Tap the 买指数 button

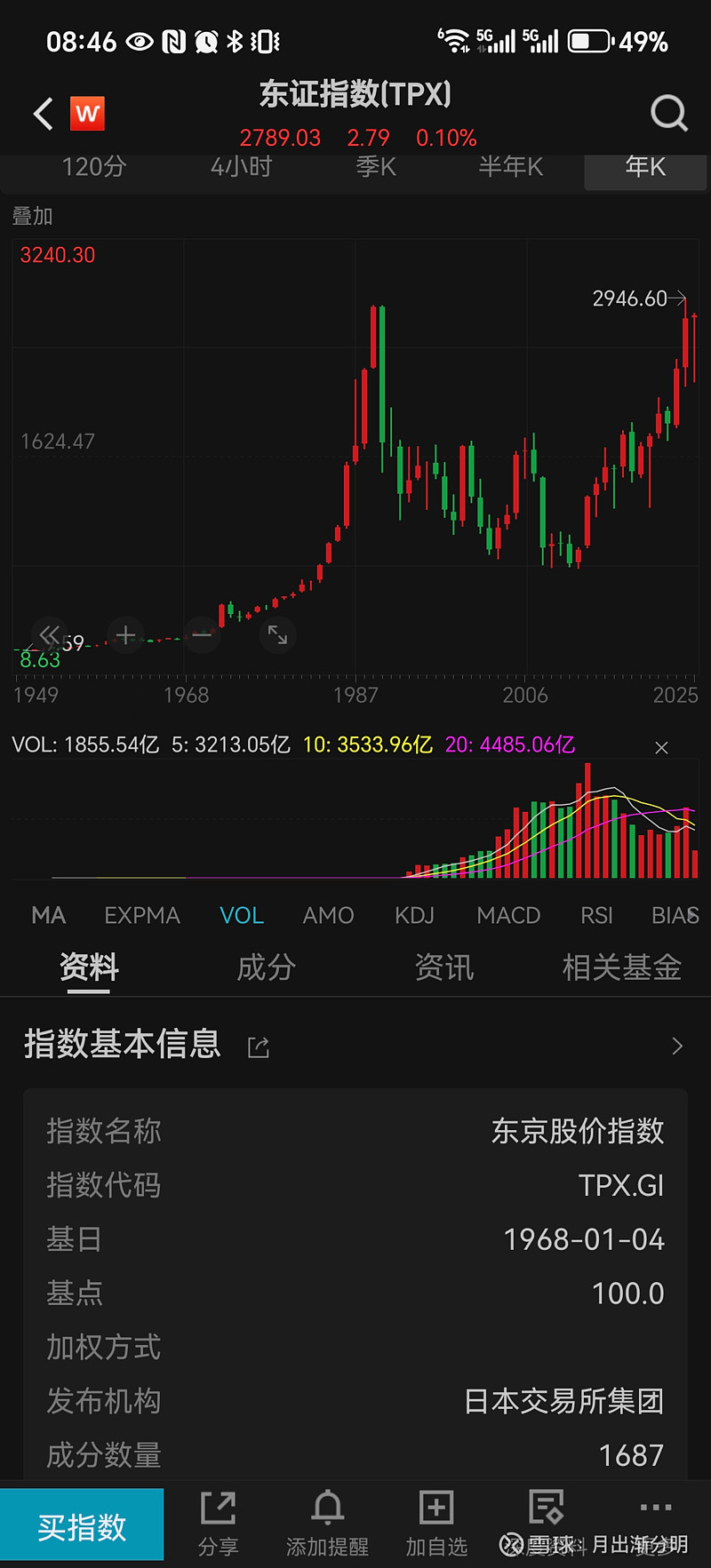(82, 1527)
